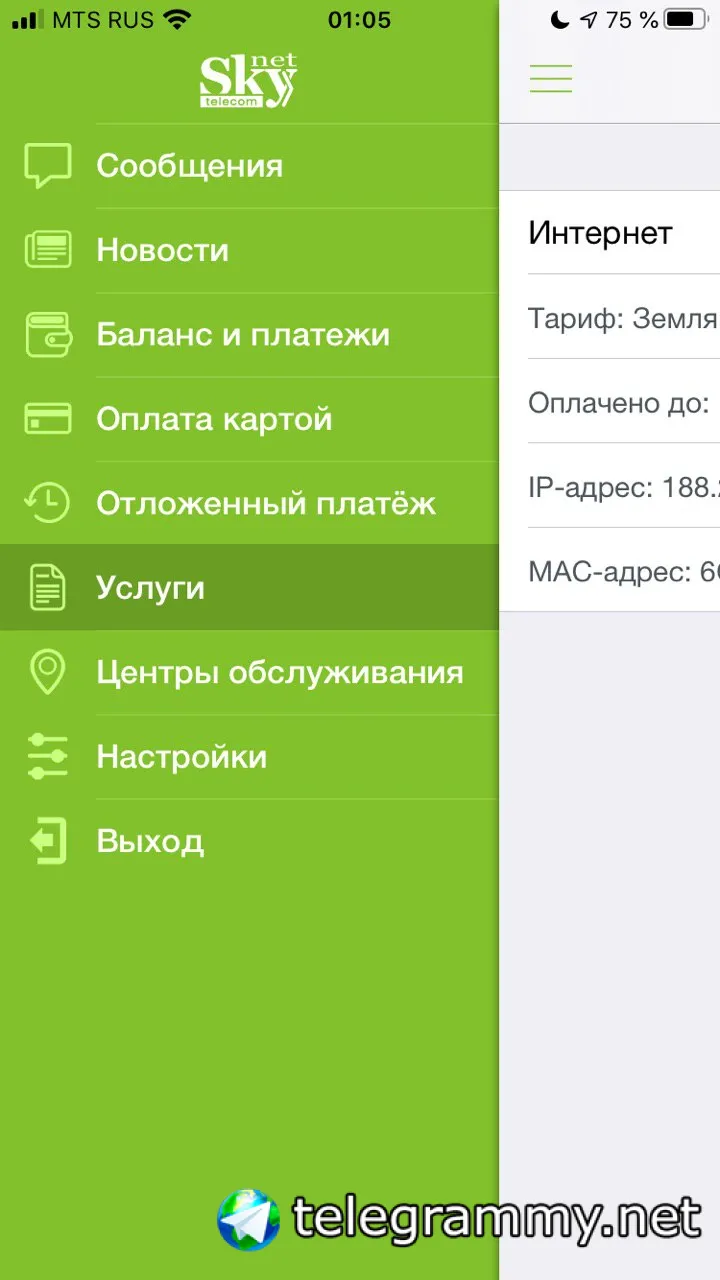Go to Настройки
720x1280 pixels.
[249, 756]
